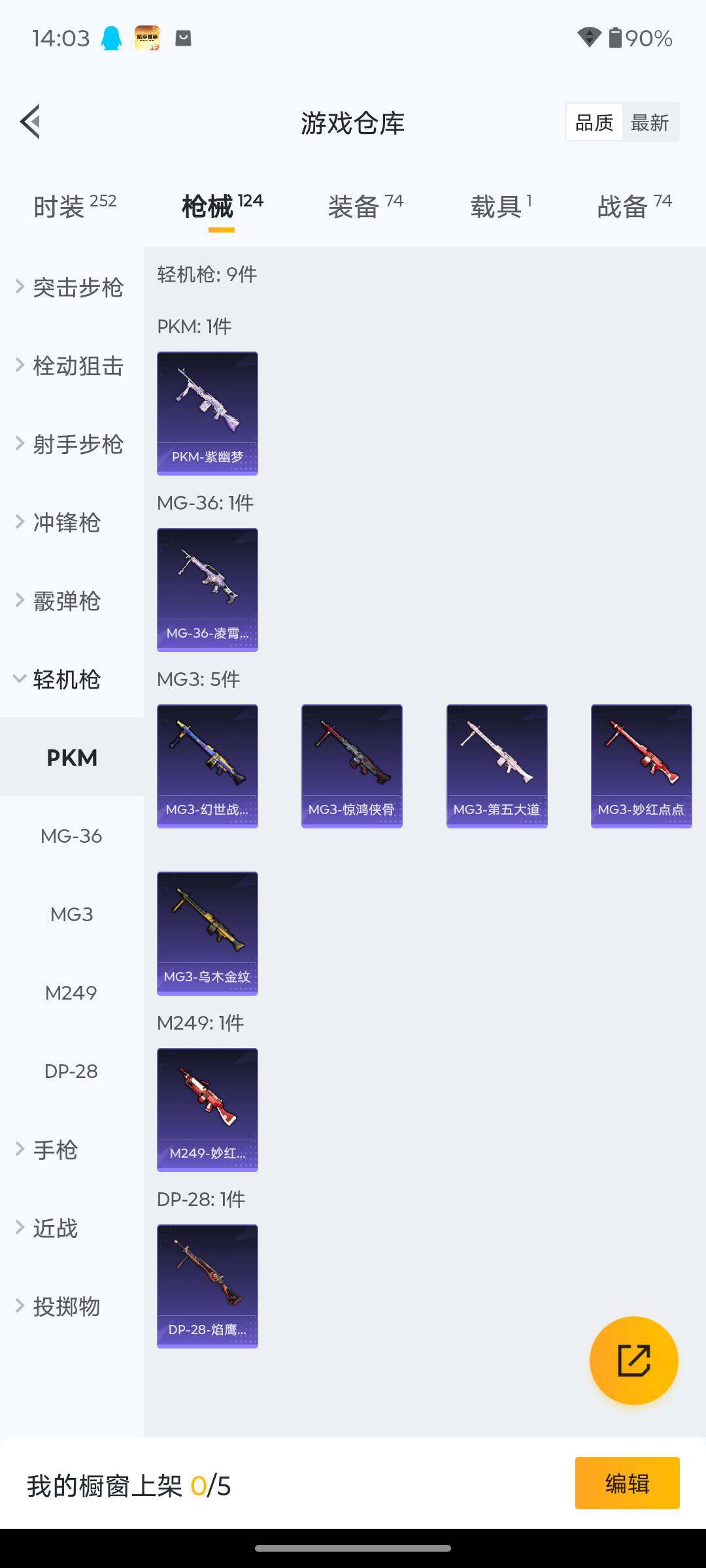Go back from the 游戏仓库 page
Image resolution: width=706 pixels, height=1568 pixels.
[x=31, y=122]
